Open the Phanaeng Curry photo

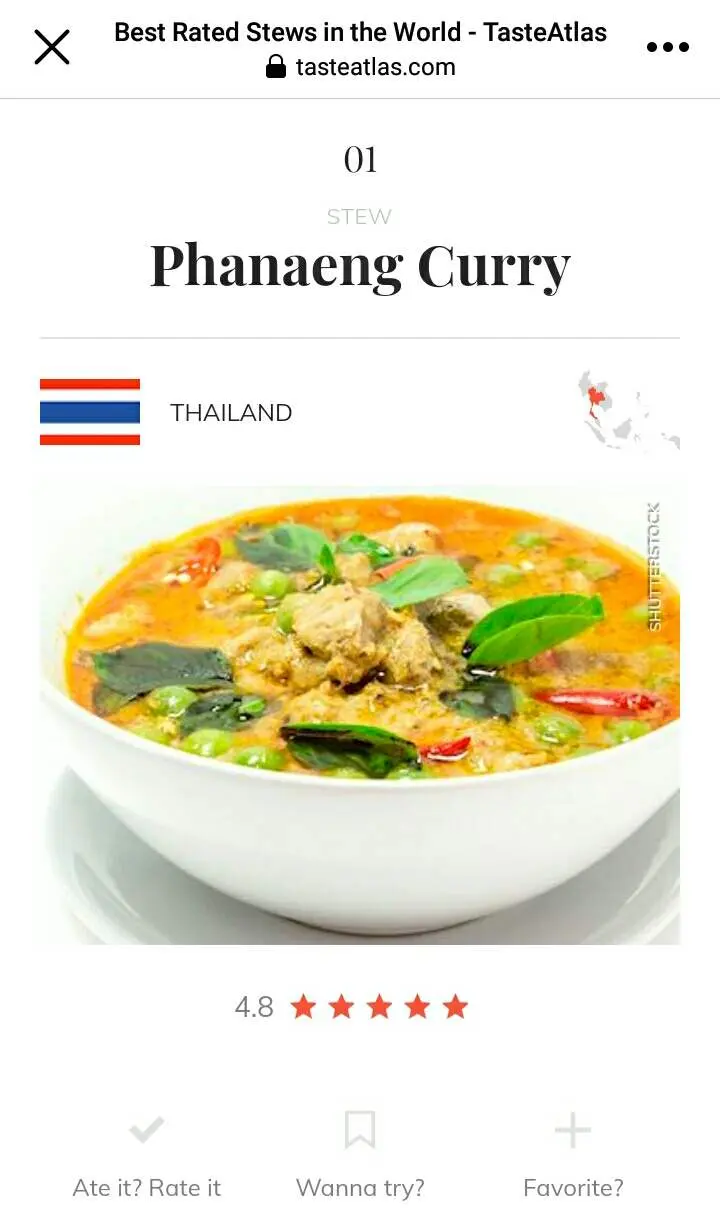pyautogui.click(x=360, y=714)
